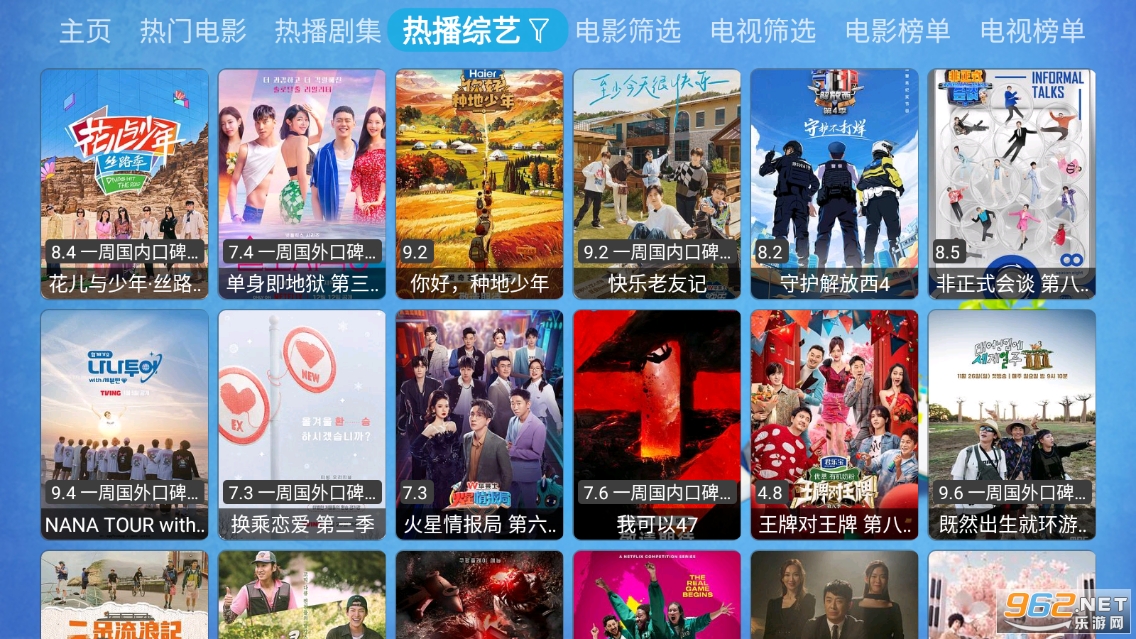Switch to 电视榜单 tab
This screenshot has height=639, width=1136.
pyautogui.click(x=1033, y=31)
